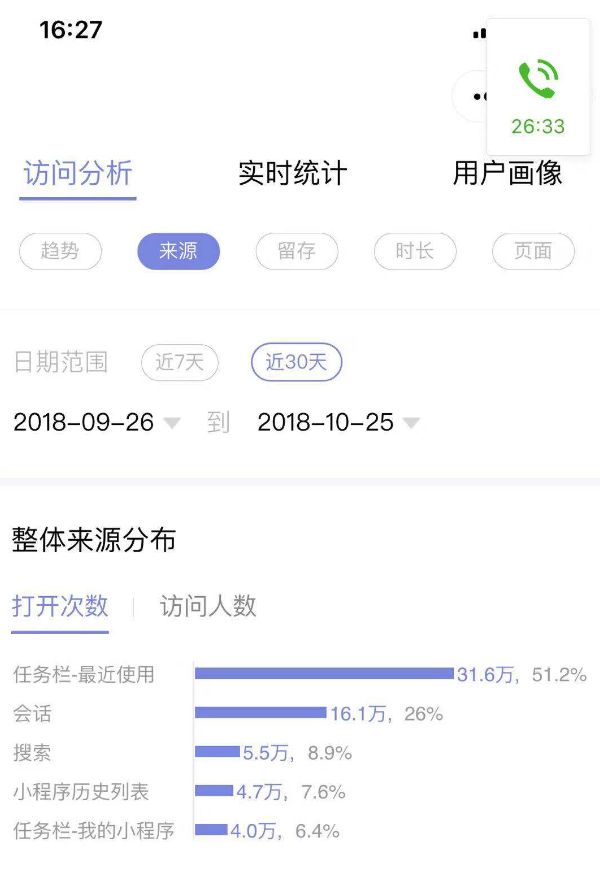Select the 来源 chip
This screenshot has width=600, height=878.
point(179,251)
